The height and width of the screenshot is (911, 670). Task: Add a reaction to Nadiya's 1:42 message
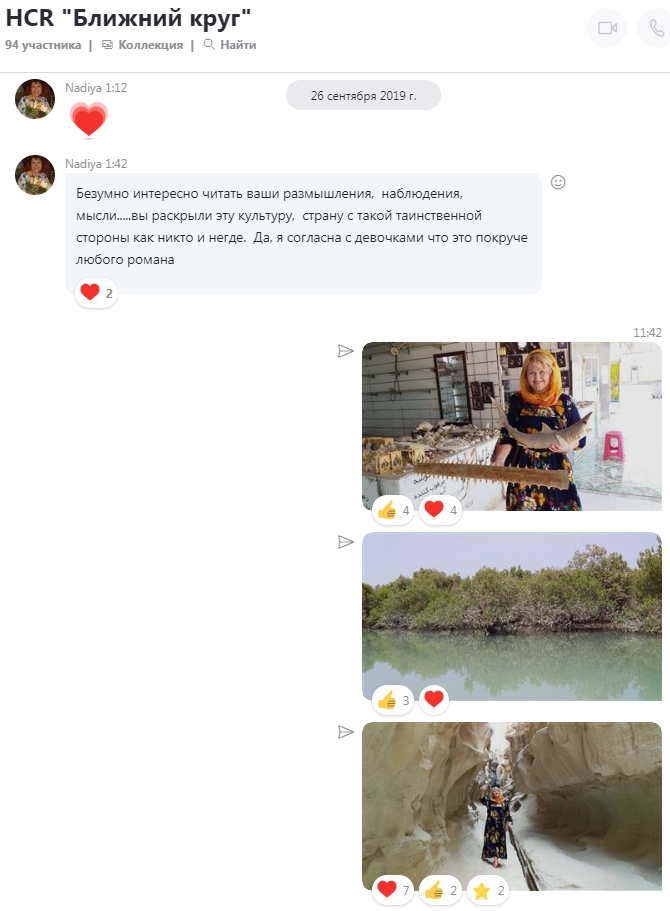[559, 182]
